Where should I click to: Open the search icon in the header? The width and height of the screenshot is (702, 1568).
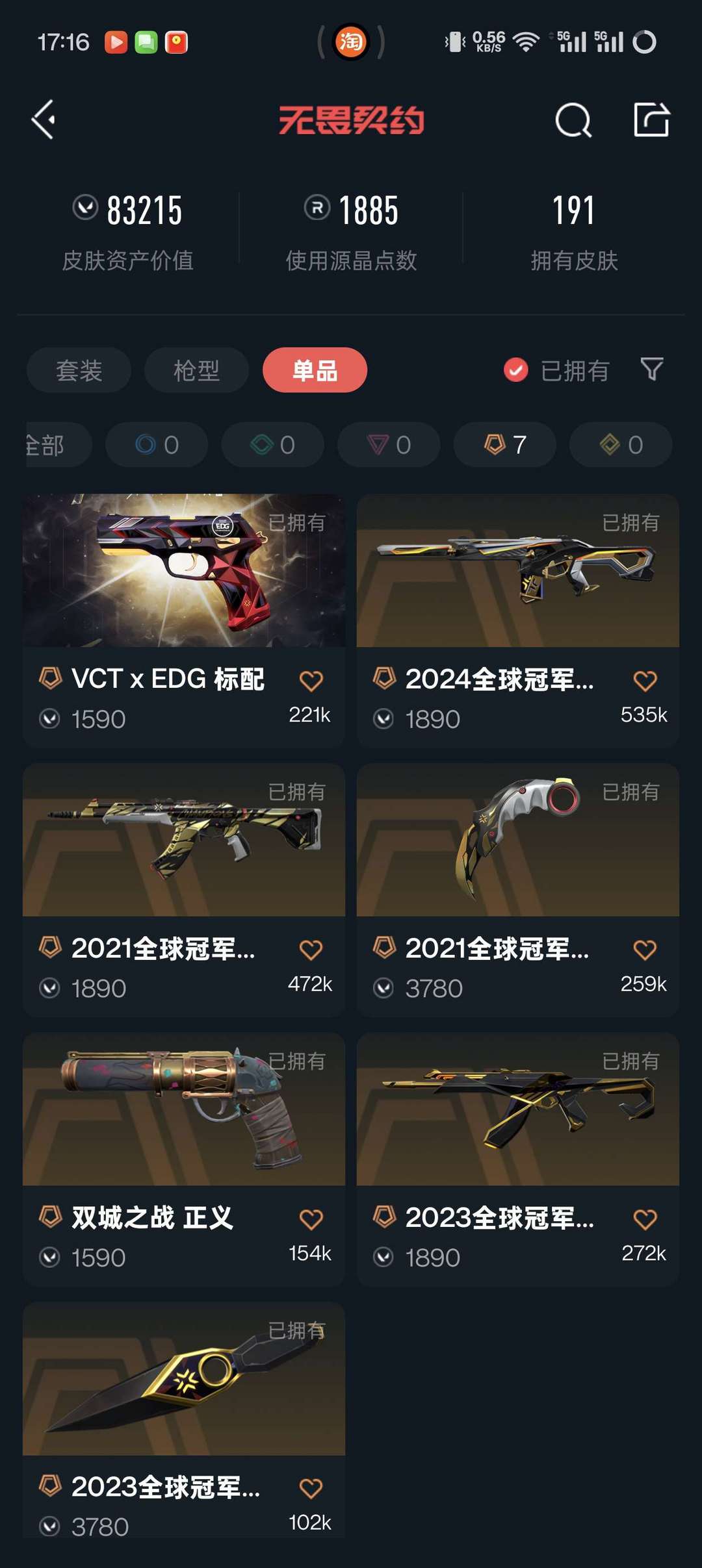573,120
